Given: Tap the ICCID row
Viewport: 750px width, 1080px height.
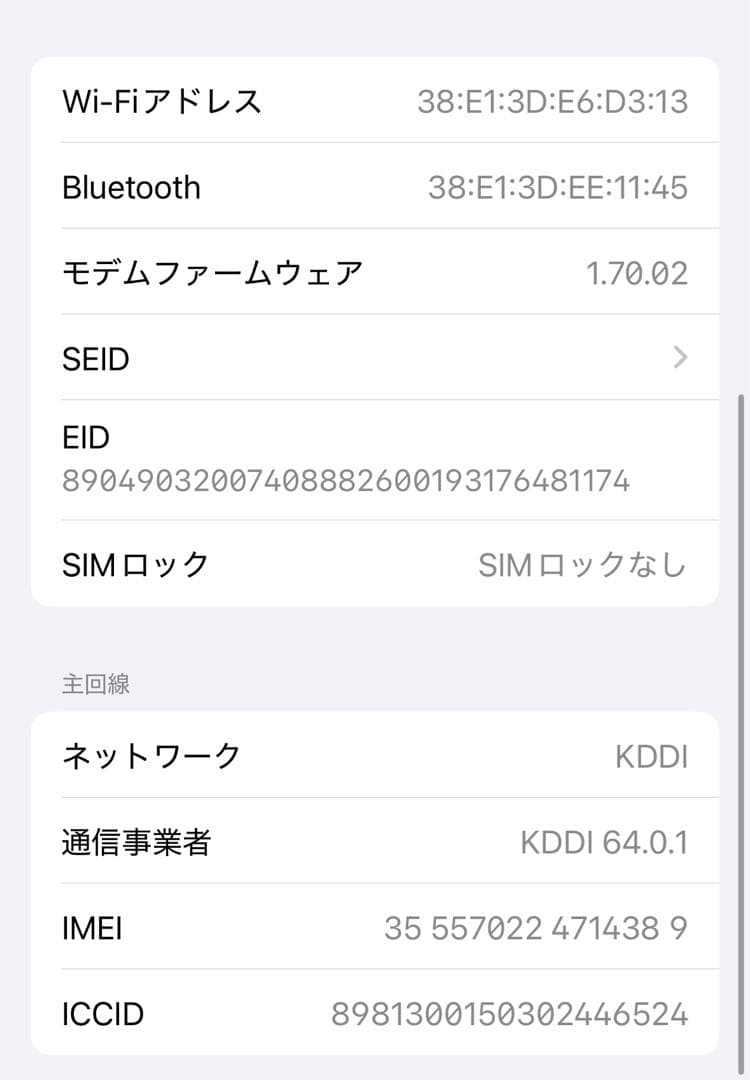Looking at the screenshot, I should pyautogui.click(x=375, y=1014).
